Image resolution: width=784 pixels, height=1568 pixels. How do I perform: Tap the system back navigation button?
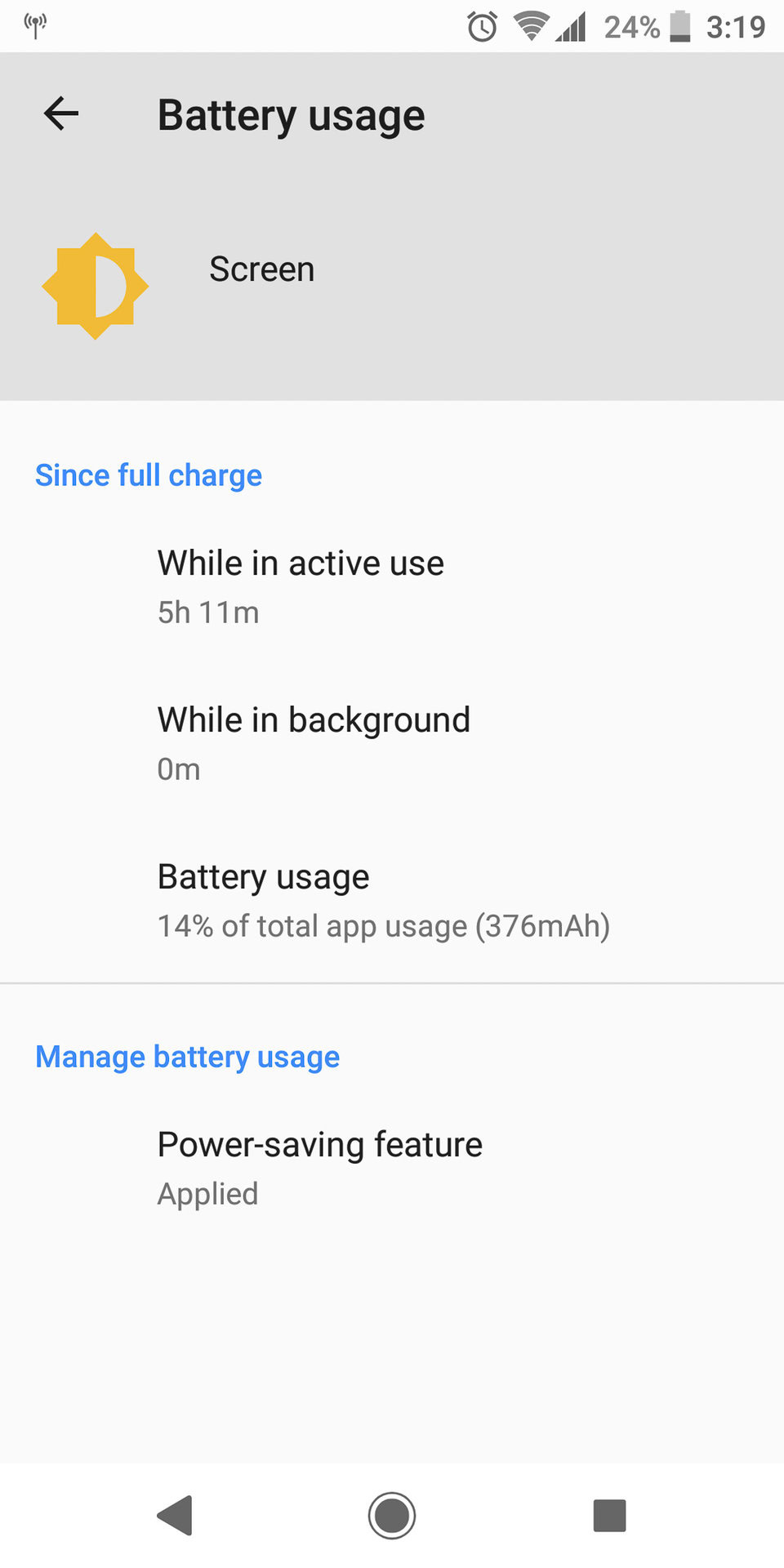(x=175, y=1516)
